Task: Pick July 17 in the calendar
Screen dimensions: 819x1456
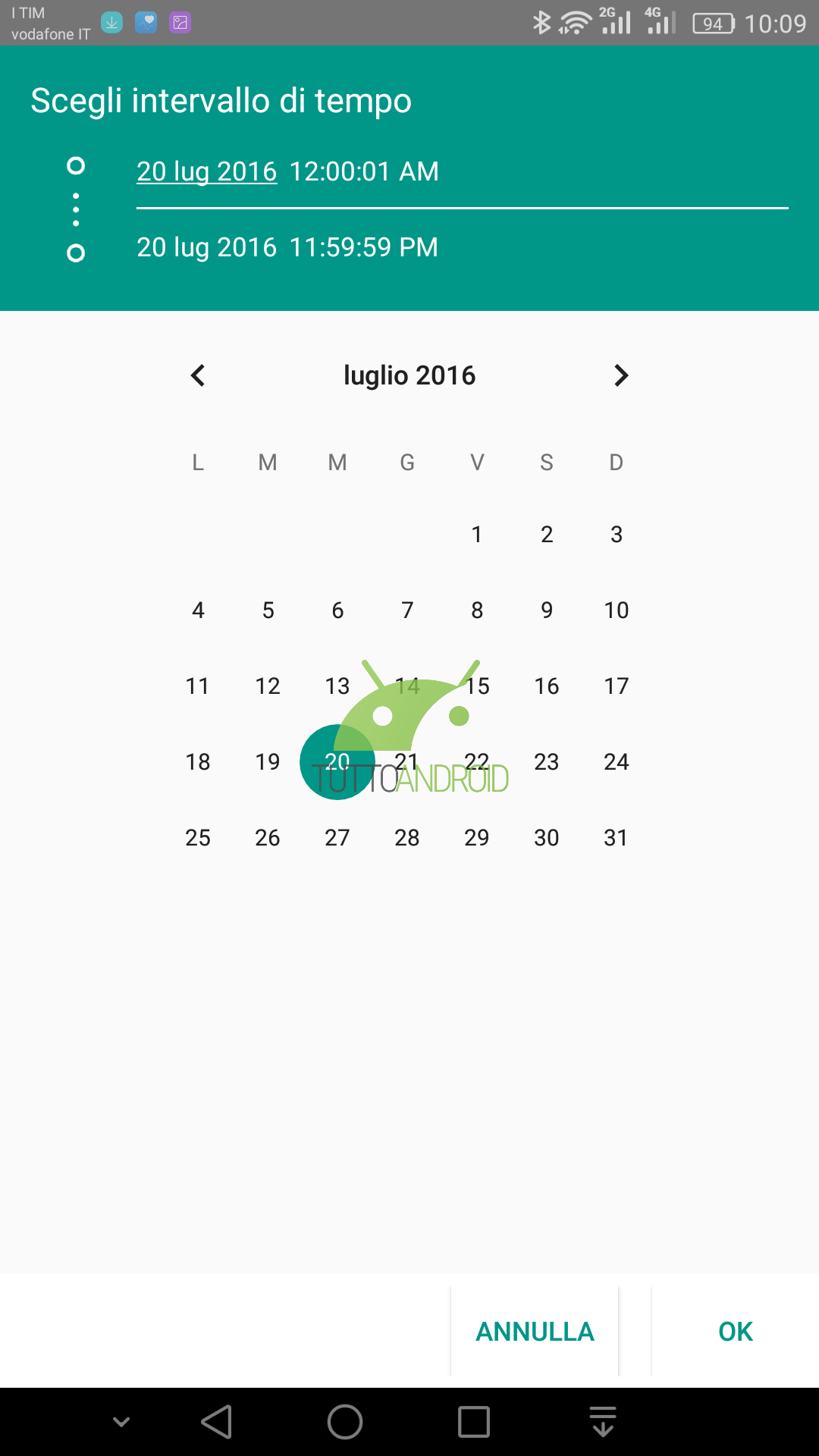Action: click(x=617, y=686)
